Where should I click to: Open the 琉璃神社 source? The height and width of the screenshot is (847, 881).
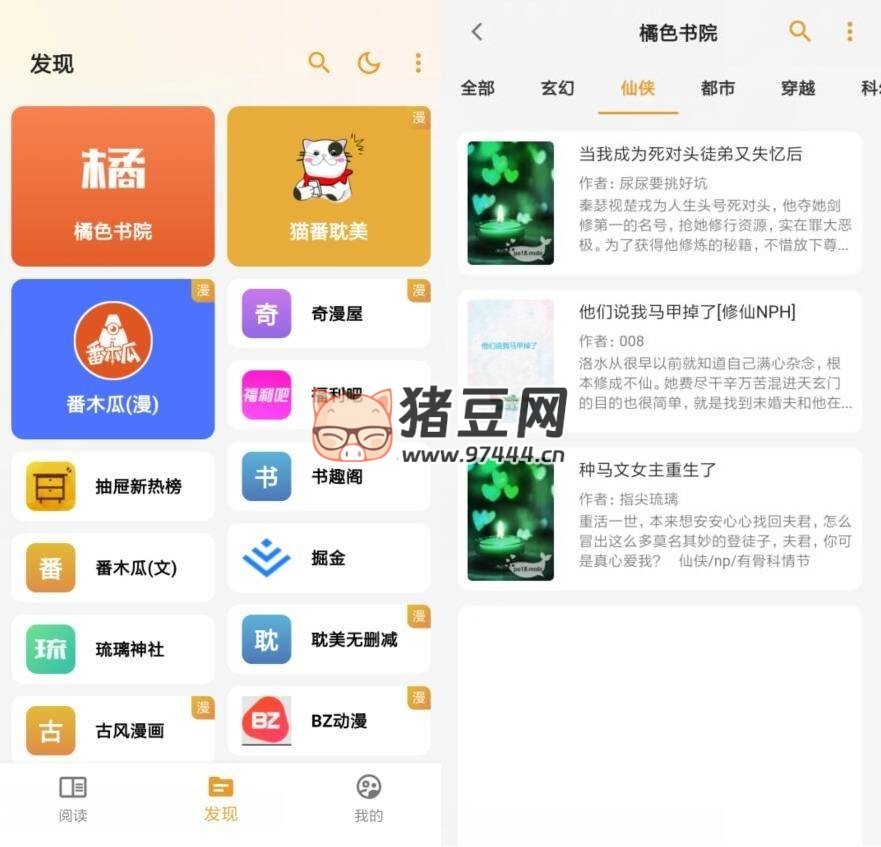[113, 649]
